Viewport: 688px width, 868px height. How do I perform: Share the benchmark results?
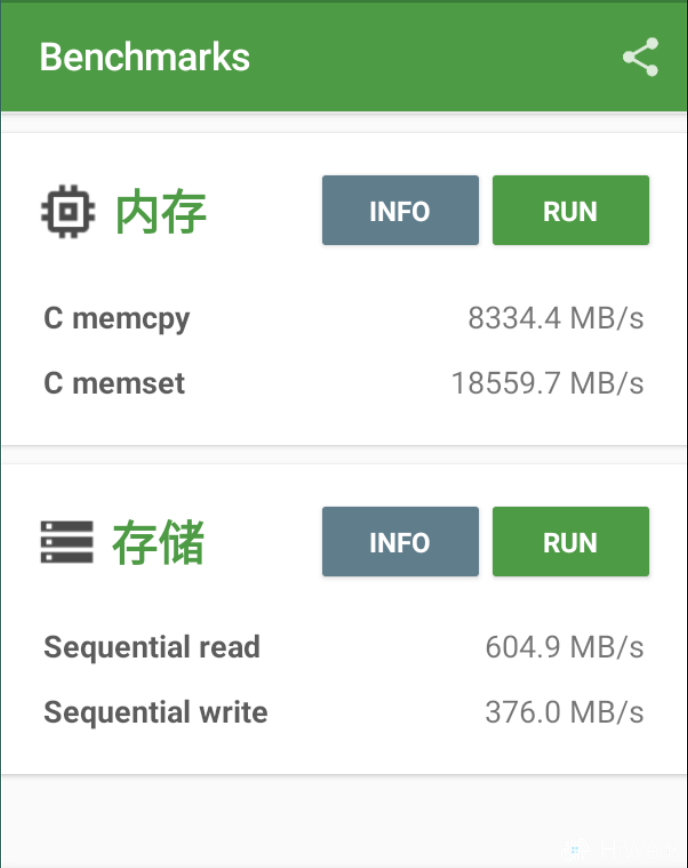(640, 57)
